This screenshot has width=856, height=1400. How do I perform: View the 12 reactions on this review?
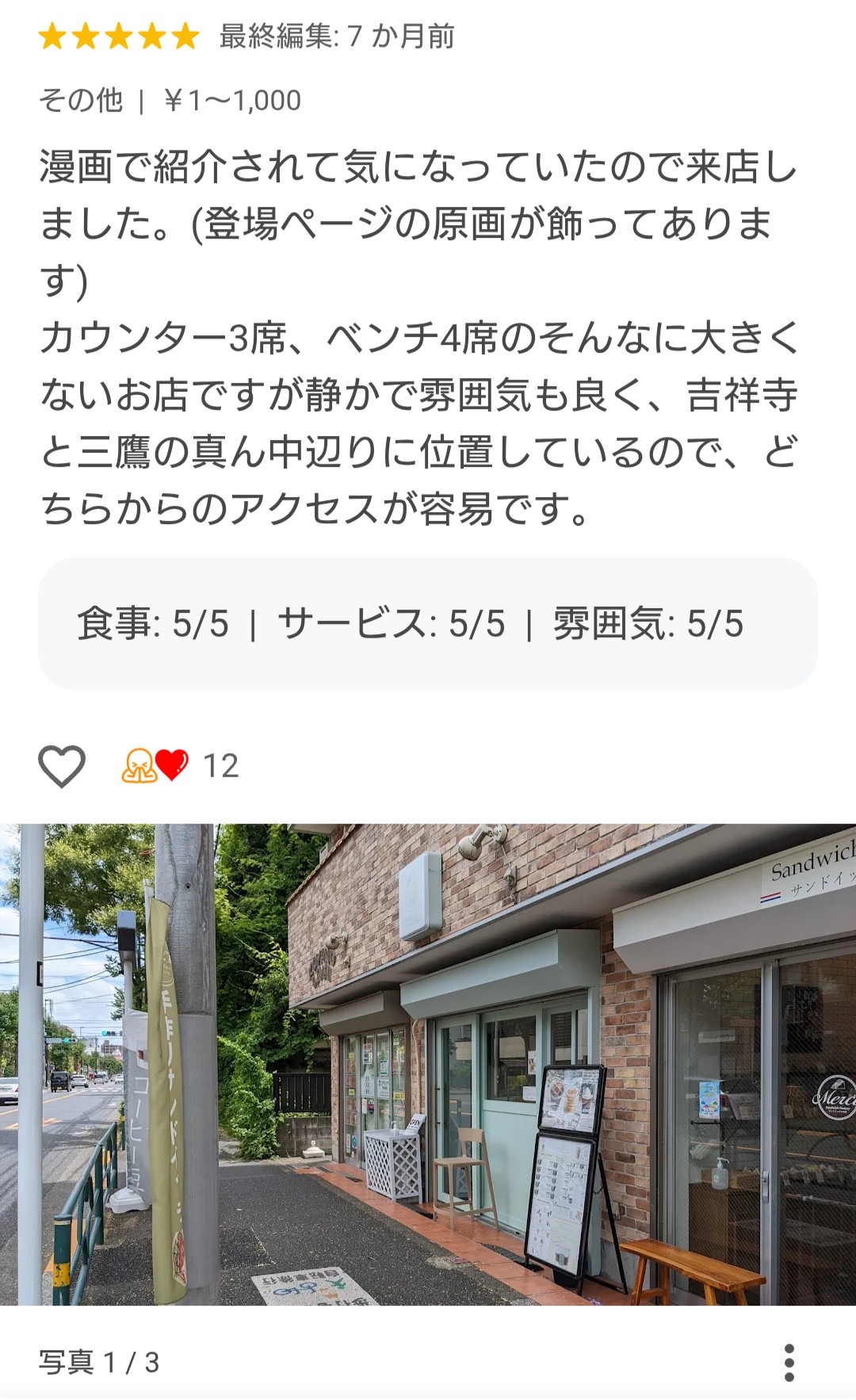181,766
